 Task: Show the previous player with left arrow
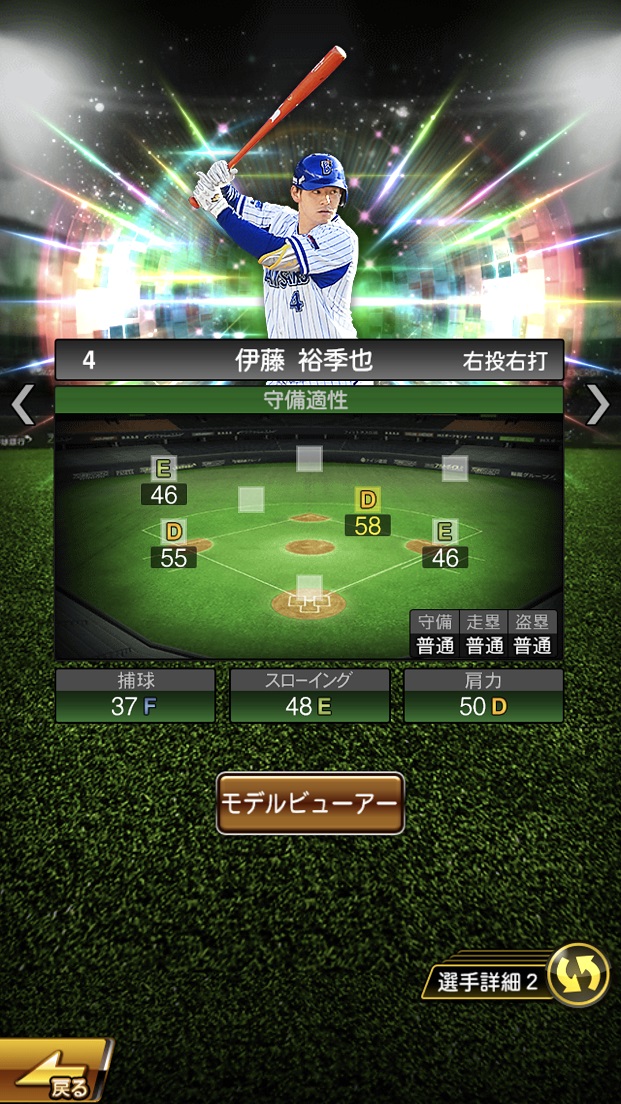coord(22,404)
